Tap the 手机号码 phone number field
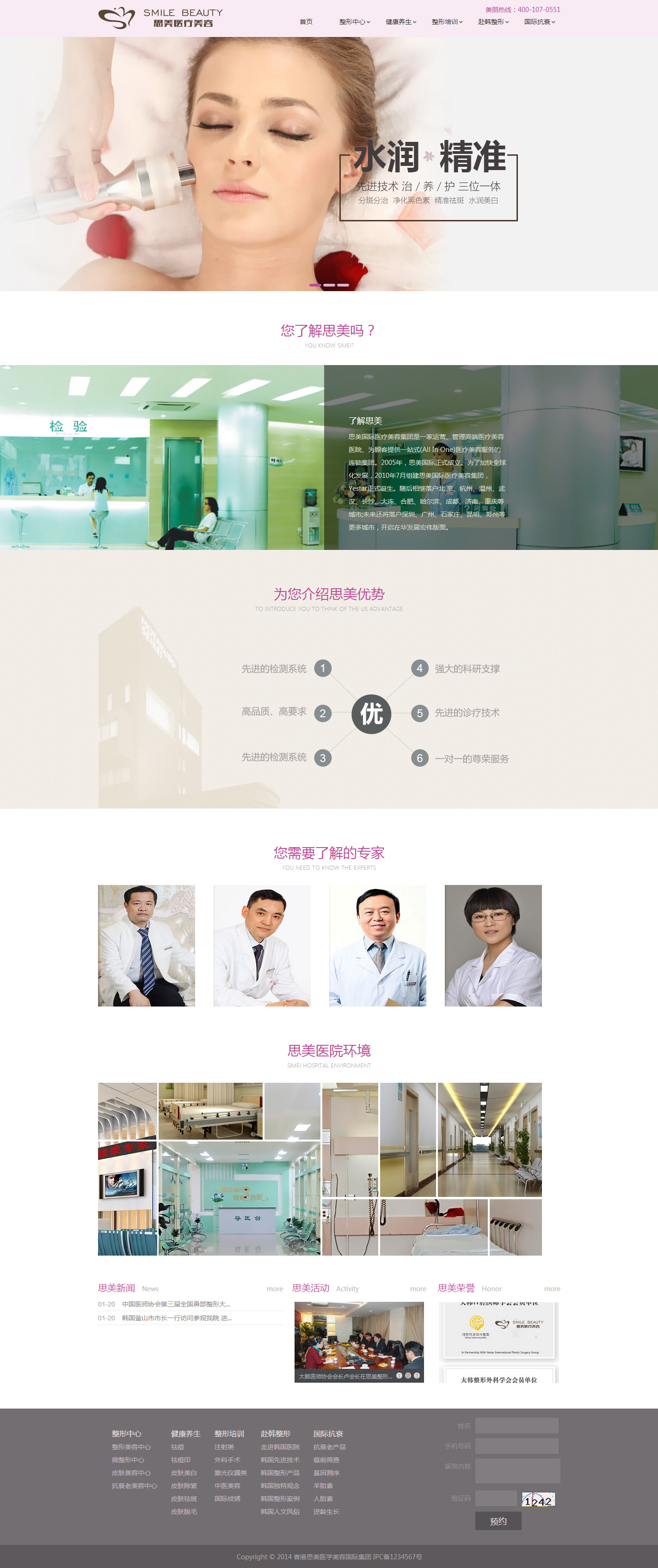Image resolution: width=658 pixels, height=1568 pixels. tap(517, 1446)
